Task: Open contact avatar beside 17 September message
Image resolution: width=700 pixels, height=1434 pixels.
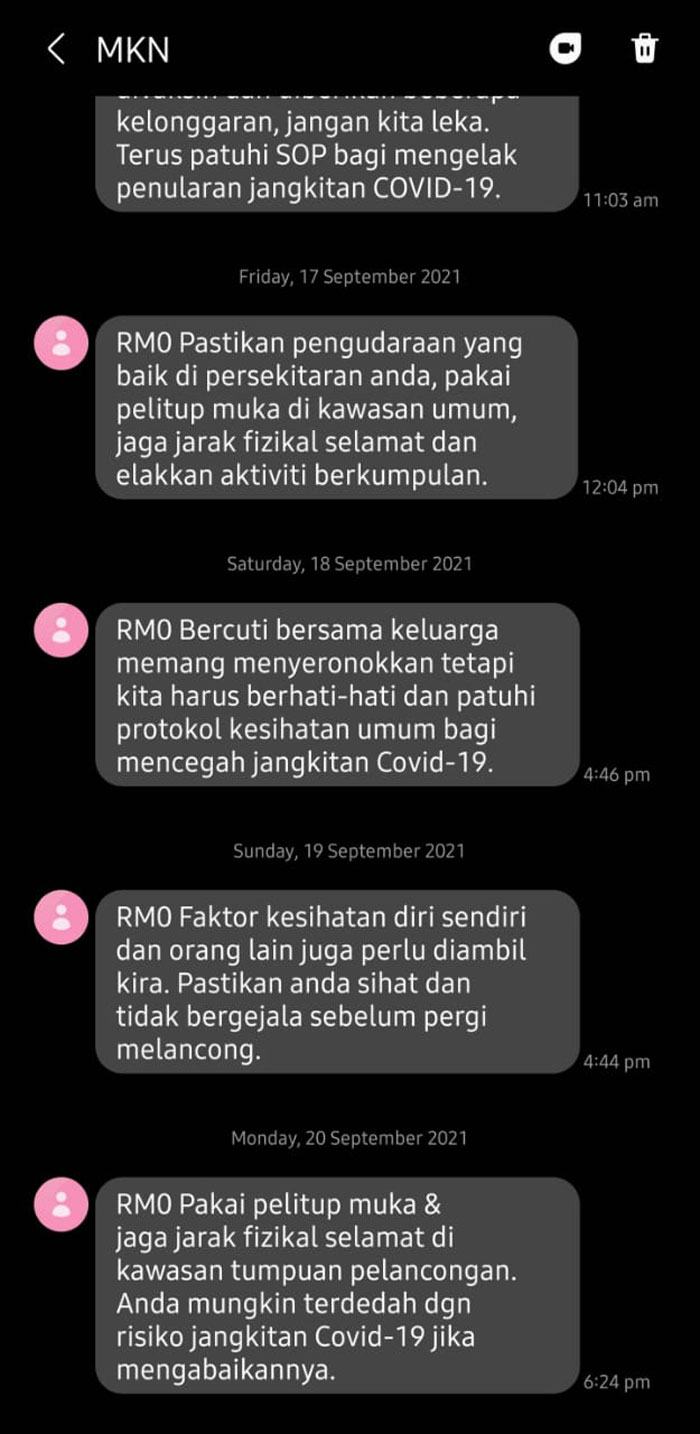Action: [x=61, y=343]
